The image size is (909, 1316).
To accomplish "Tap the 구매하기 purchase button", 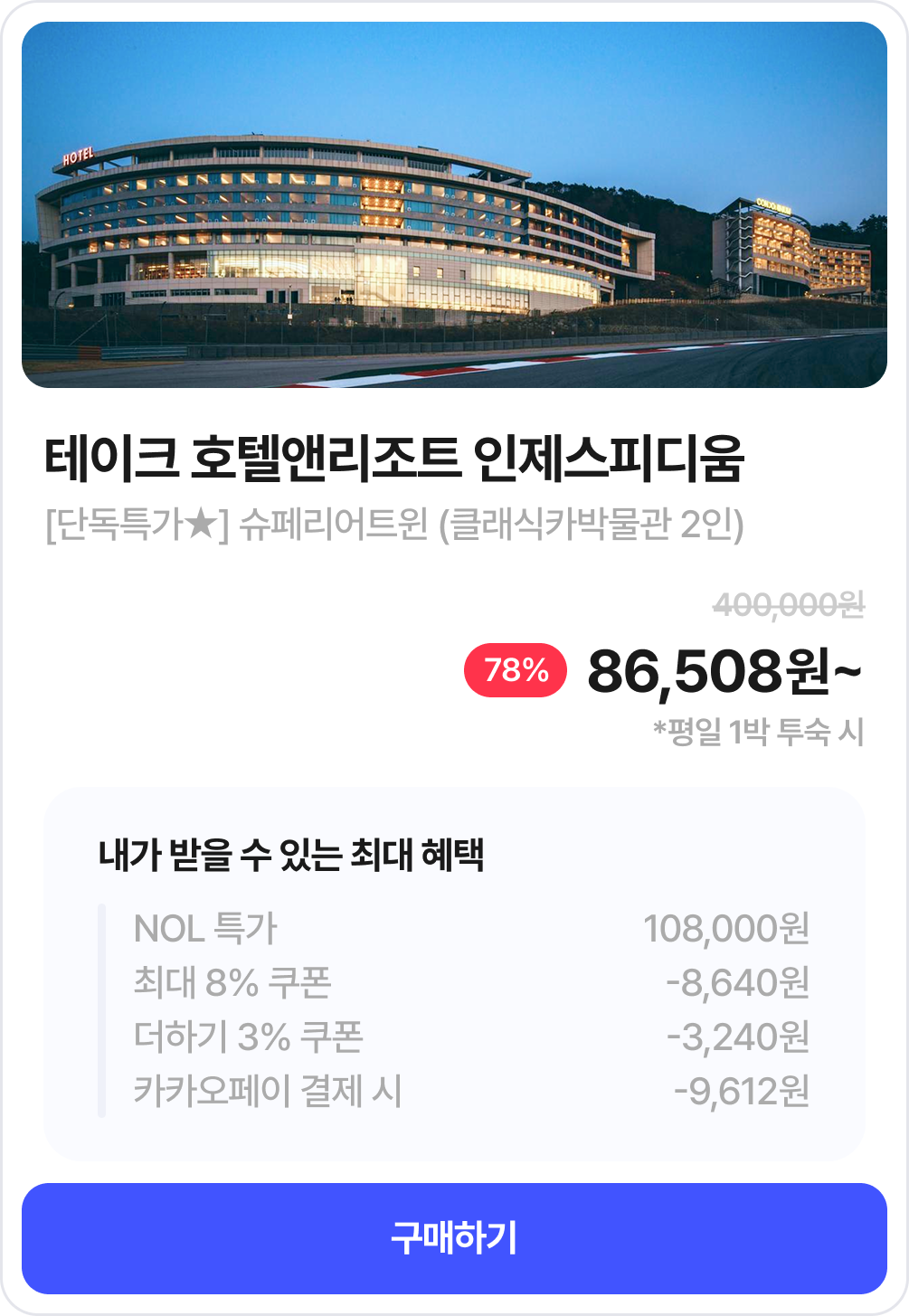I will click(x=454, y=1238).
